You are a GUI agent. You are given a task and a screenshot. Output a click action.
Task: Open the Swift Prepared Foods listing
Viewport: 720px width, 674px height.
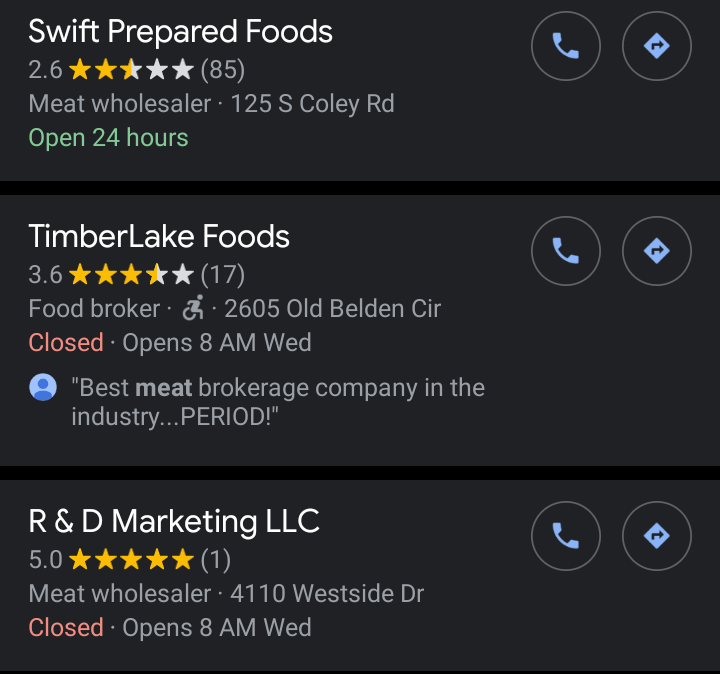pos(180,32)
